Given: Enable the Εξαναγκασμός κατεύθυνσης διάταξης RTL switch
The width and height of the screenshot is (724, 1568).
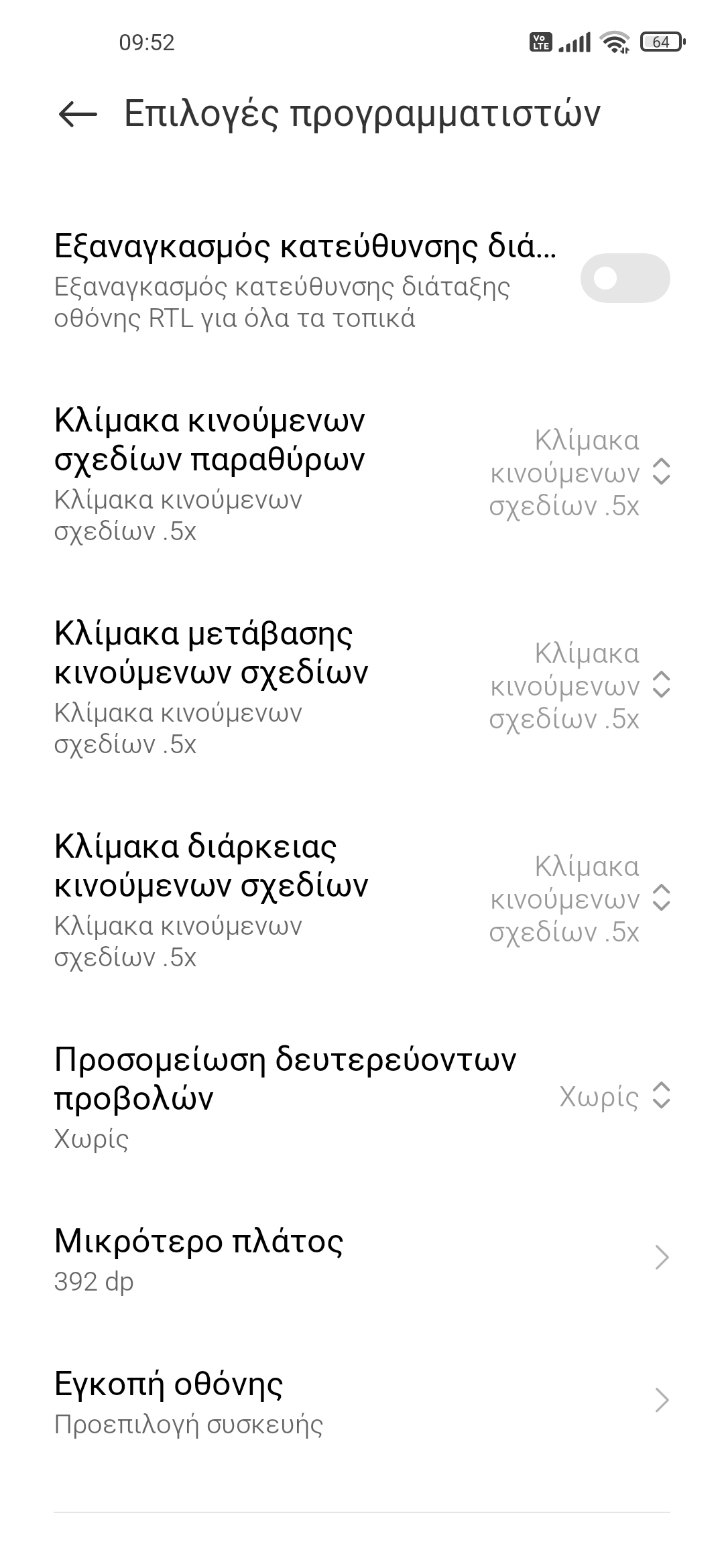Looking at the screenshot, I should tap(625, 278).
